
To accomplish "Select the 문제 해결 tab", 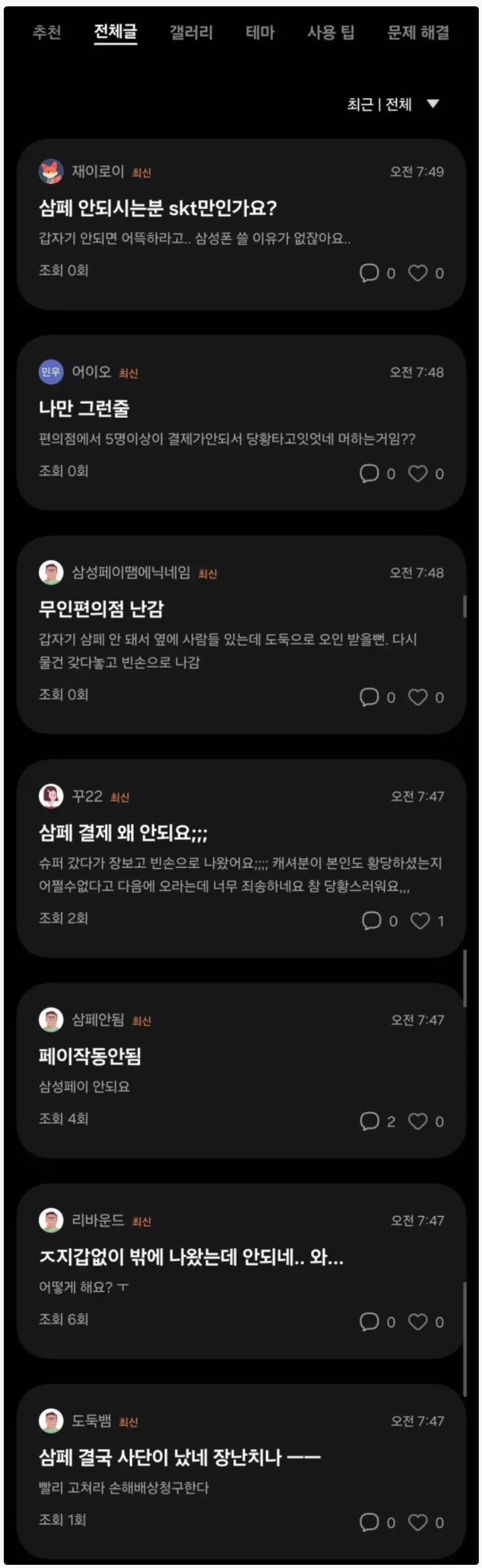I will coord(418,32).
